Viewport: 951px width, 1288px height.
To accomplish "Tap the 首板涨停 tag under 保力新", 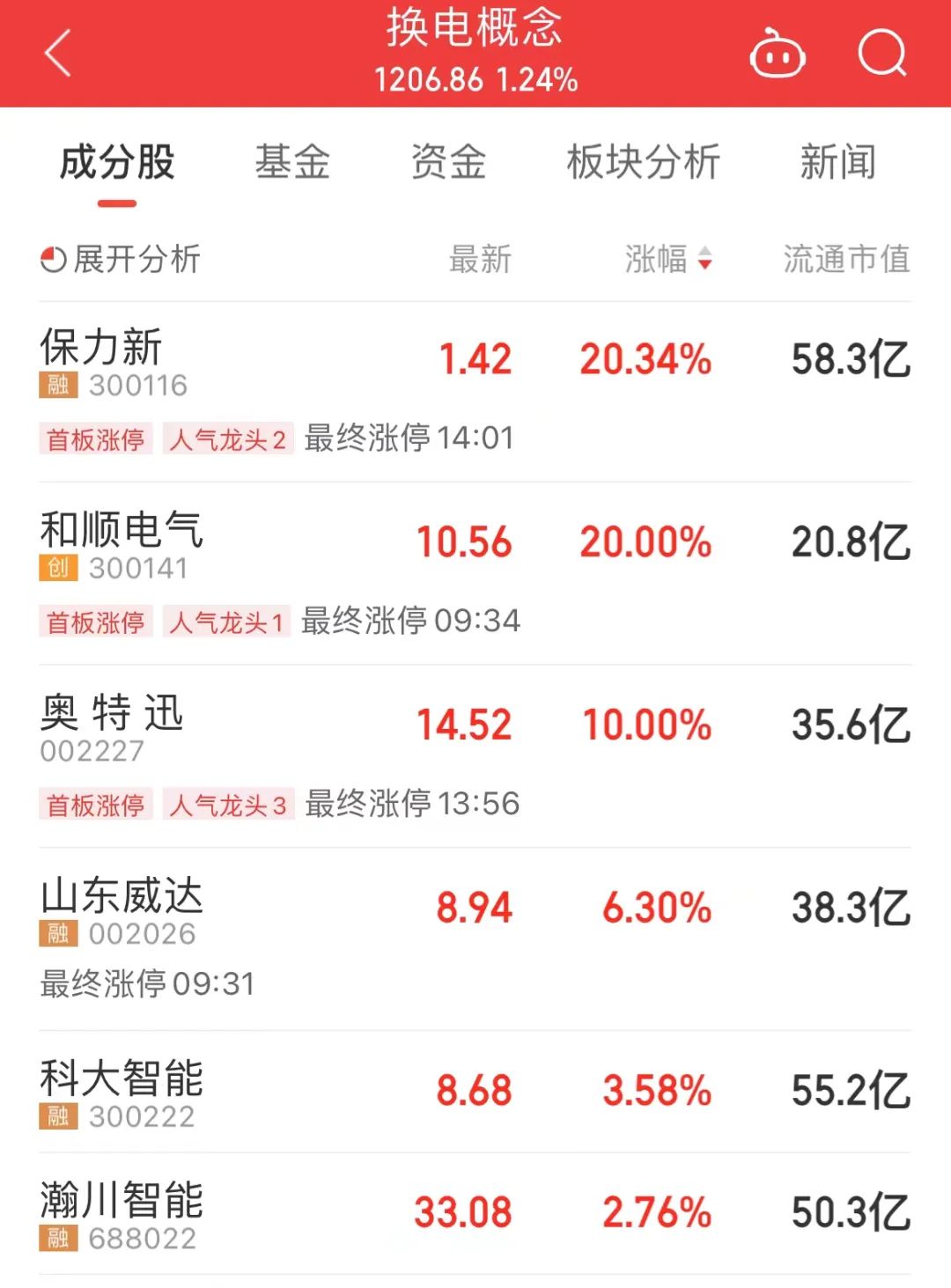I will pyautogui.click(x=95, y=438).
